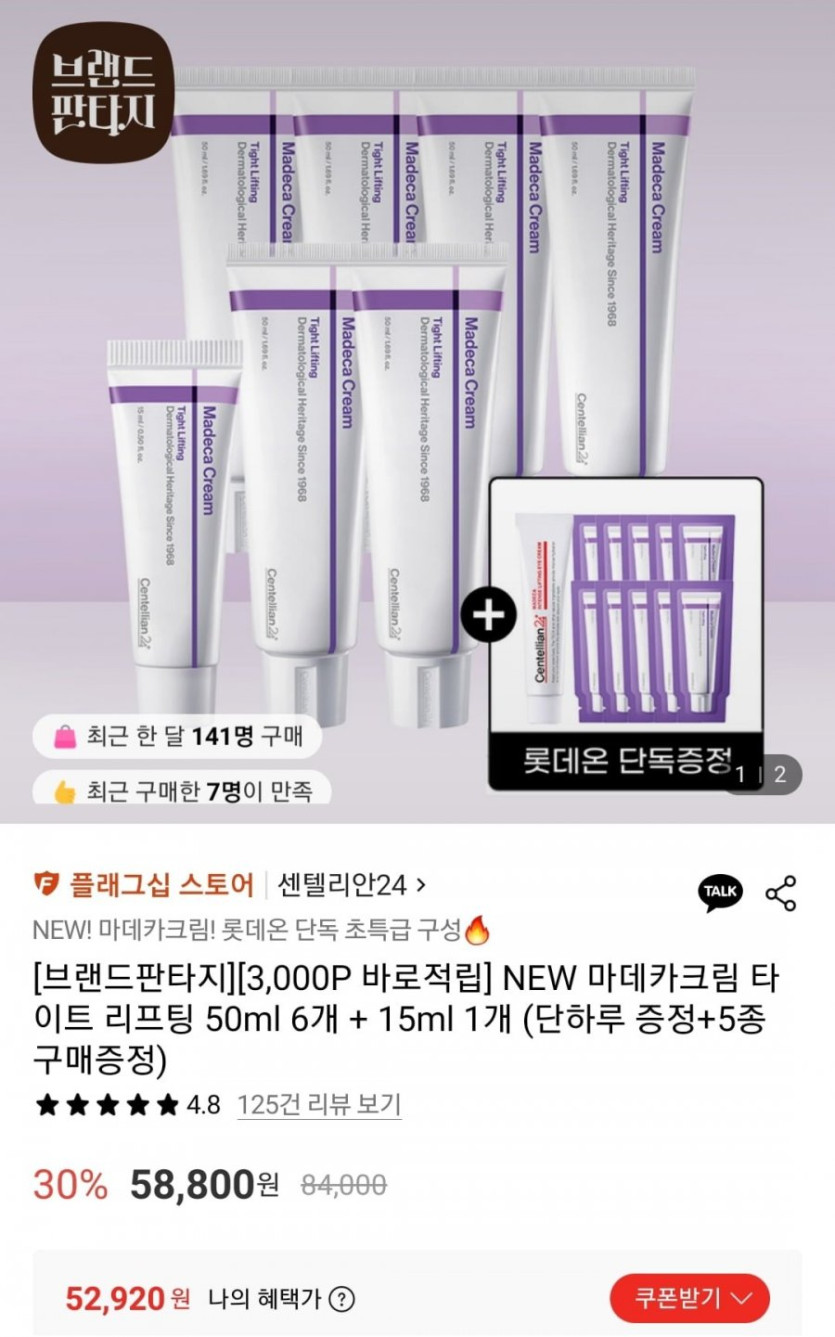Screen dimensions: 835x1337
Task: Open the 나의 혜택가 help icon
Action: pyautogui.click(x=341, y=1300)
